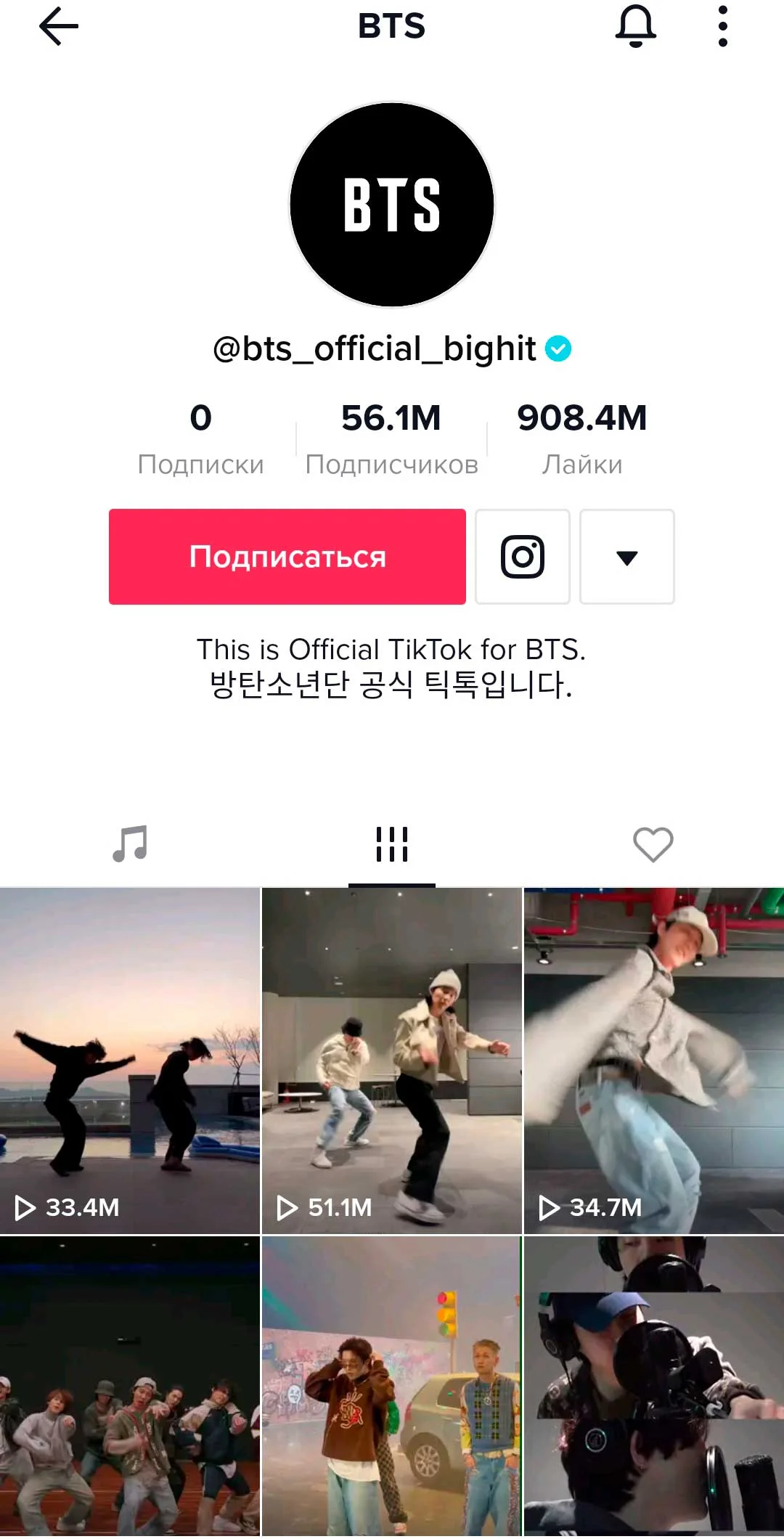The height and width of the screenshot is (1539, 784).
Task: Open the linked Instagram profile
Action: (x=522, y=557)
